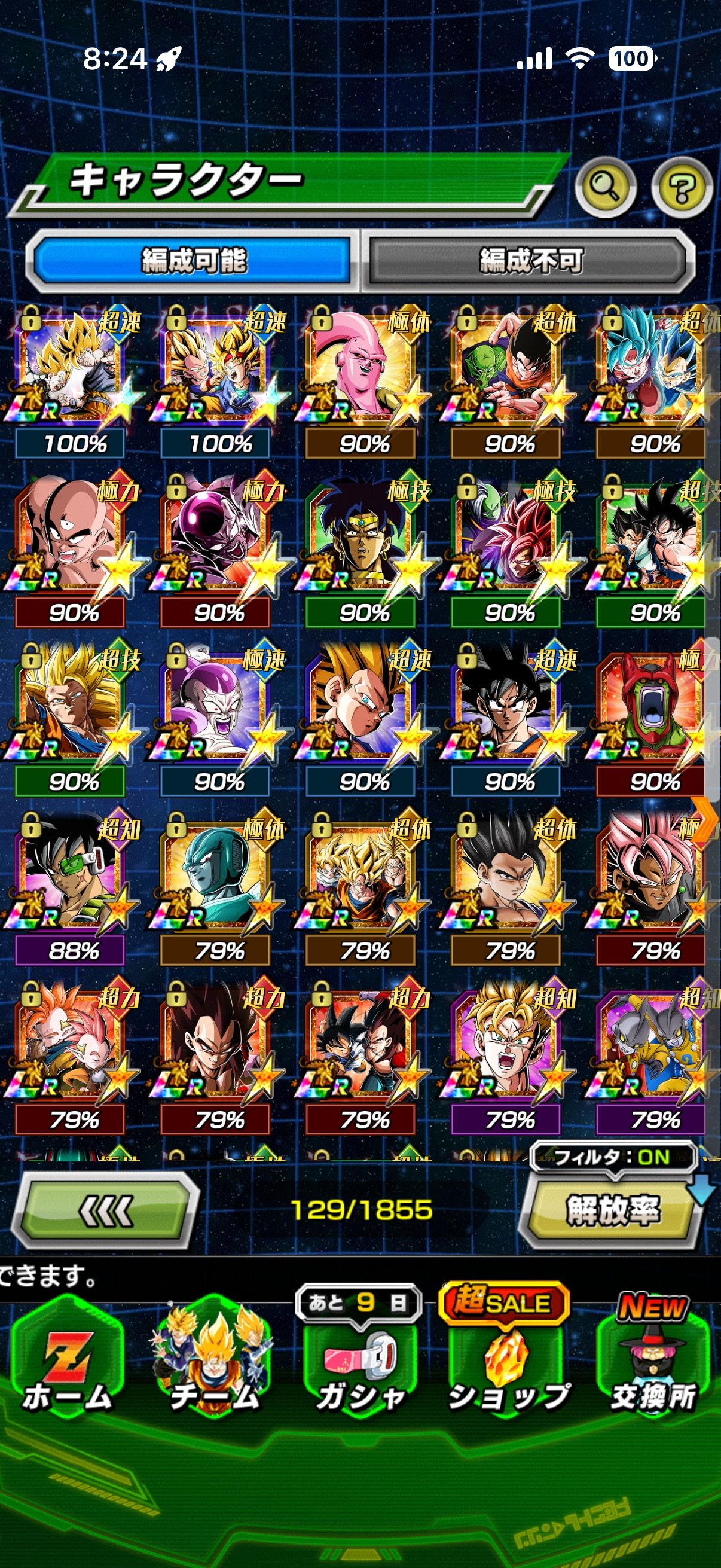Select the red-mouthed 極力 monster card
This screenshot has height=1568, width=721.
pyautogui.click(x=651, y=707)
